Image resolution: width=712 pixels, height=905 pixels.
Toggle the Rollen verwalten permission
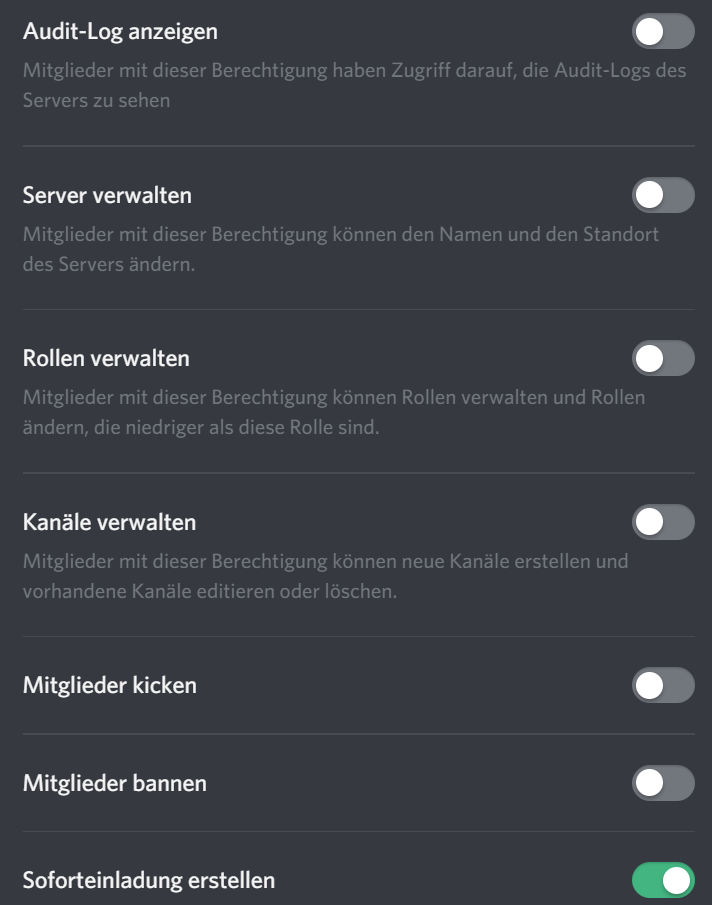pyautogui.click(x=663, y=358)
